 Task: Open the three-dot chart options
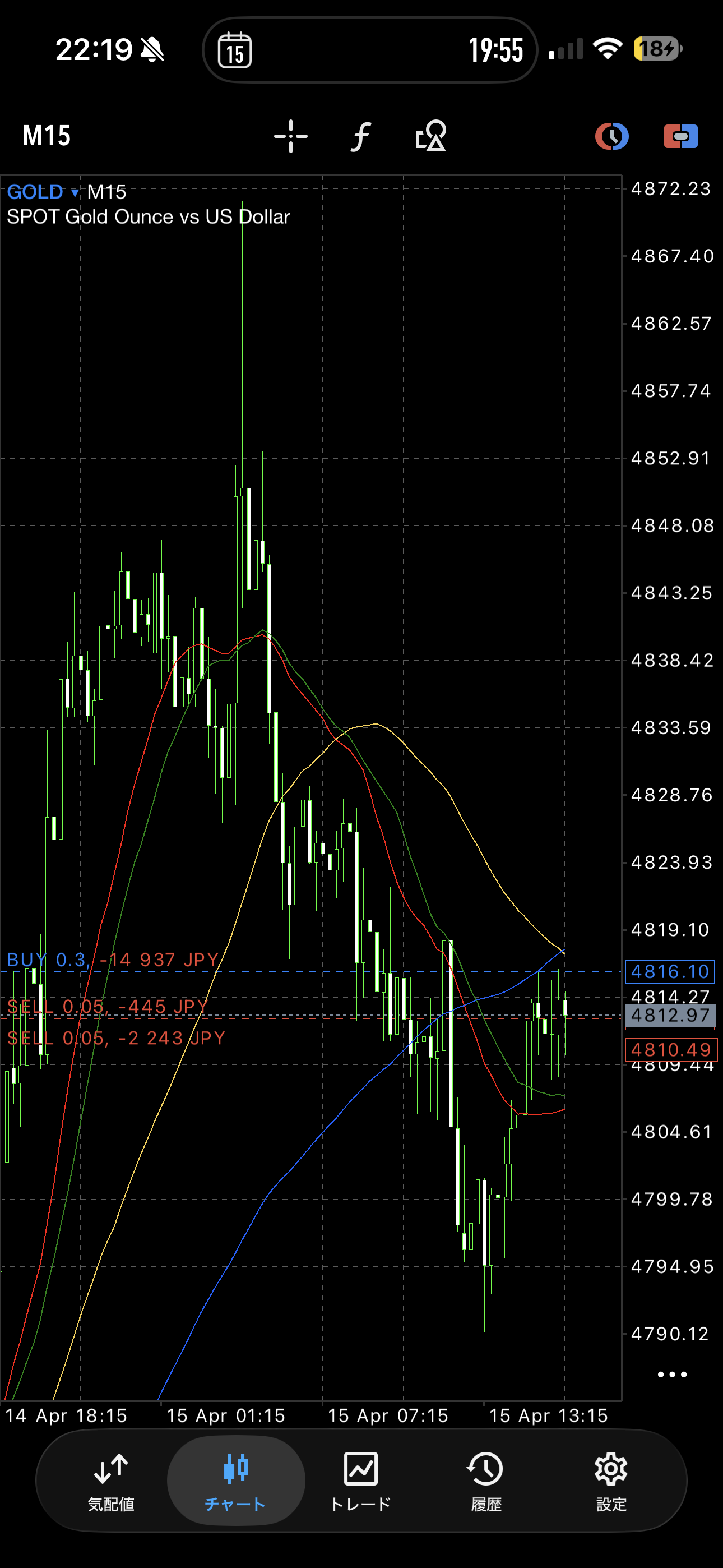point(672,1375)
